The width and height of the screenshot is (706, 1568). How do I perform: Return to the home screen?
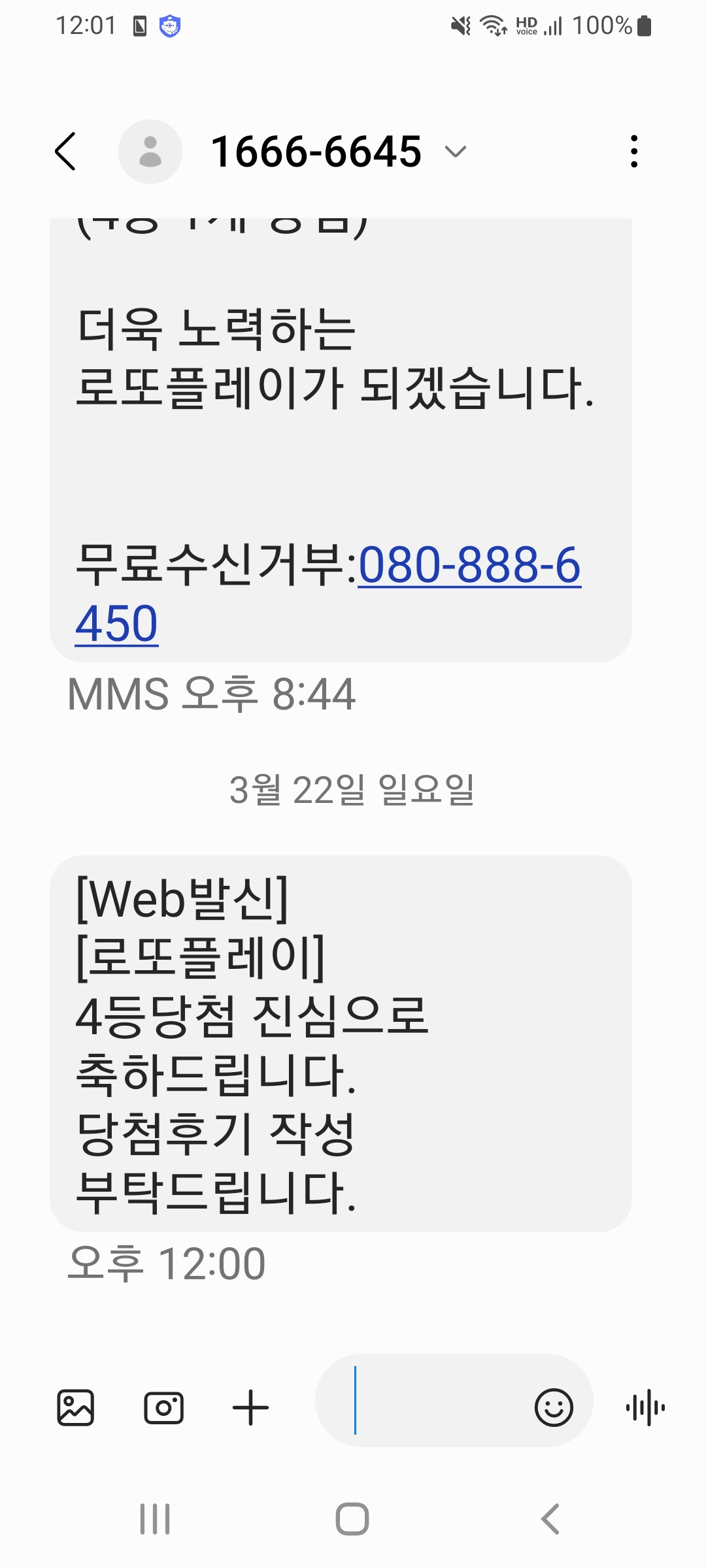coord(352,1518)
